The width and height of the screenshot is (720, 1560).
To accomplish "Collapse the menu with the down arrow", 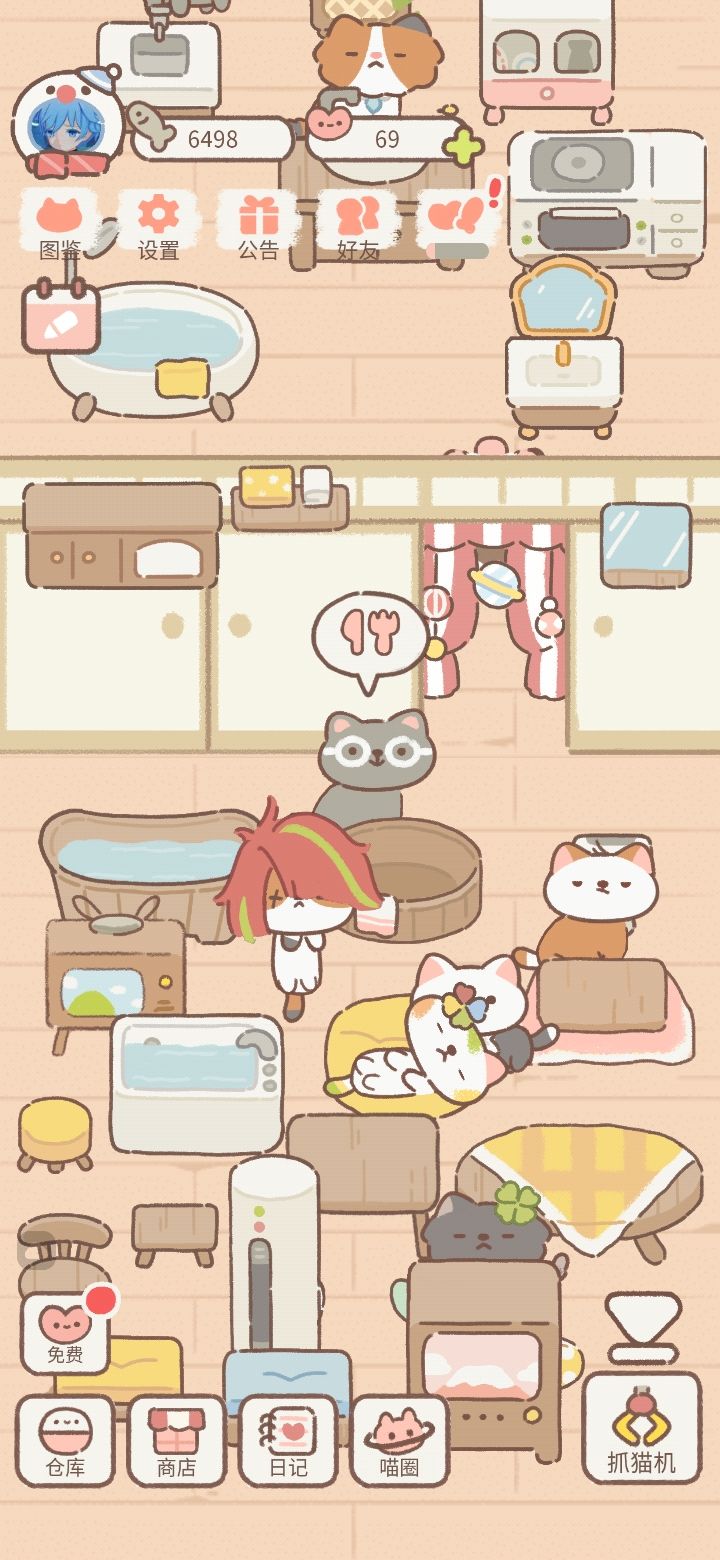I will (643, 1327).
